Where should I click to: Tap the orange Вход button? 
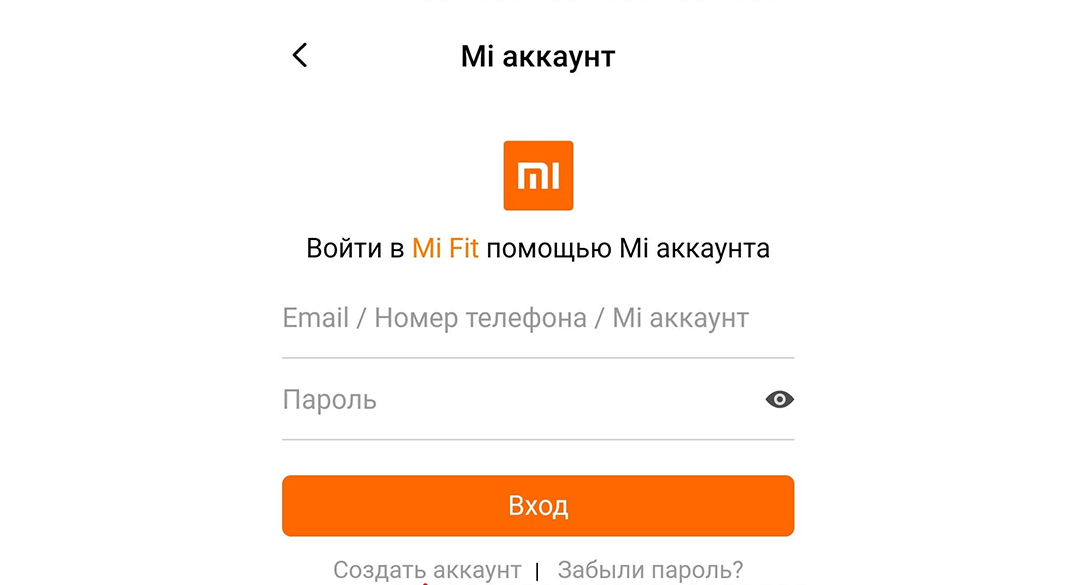(538, 506)
